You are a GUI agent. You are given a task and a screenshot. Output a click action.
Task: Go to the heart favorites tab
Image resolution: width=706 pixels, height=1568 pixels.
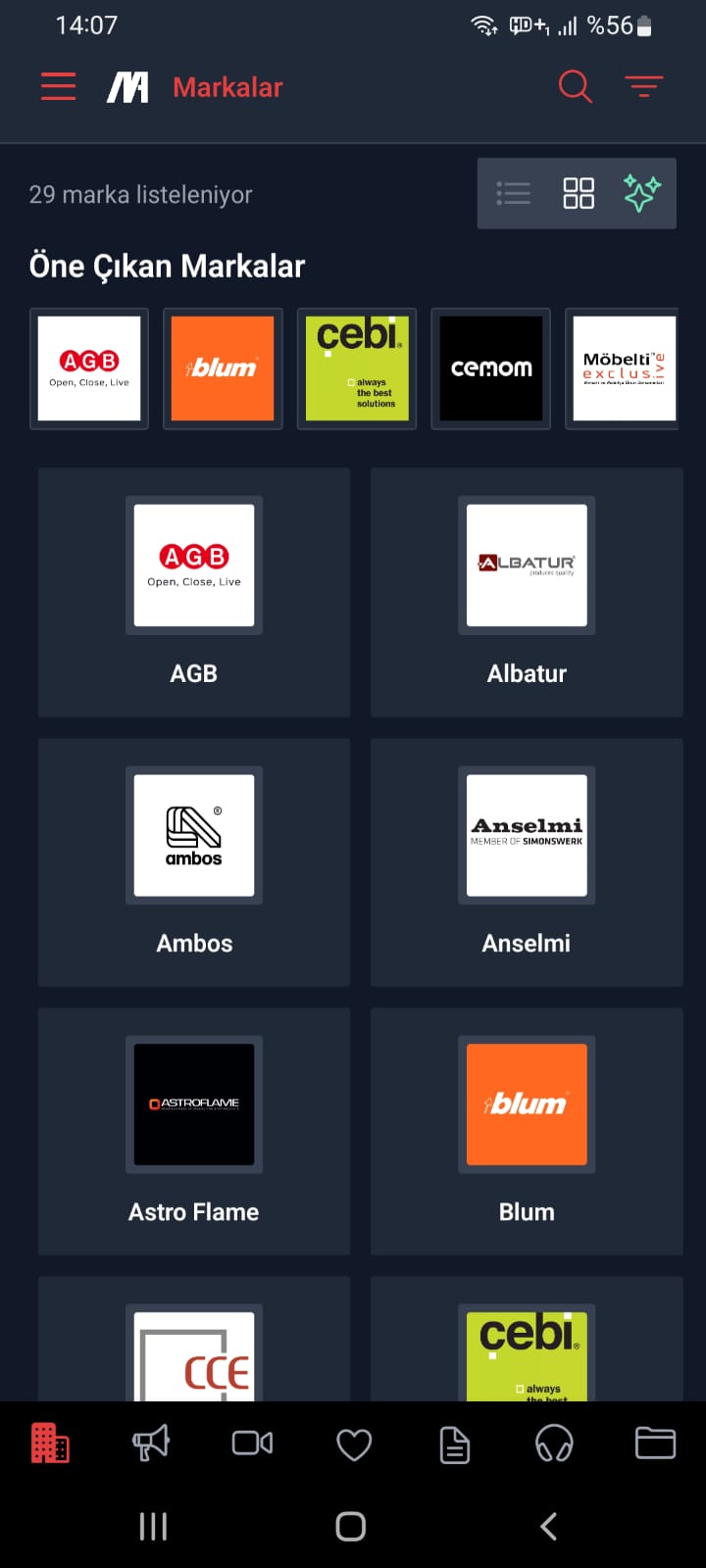[354, 1444]
